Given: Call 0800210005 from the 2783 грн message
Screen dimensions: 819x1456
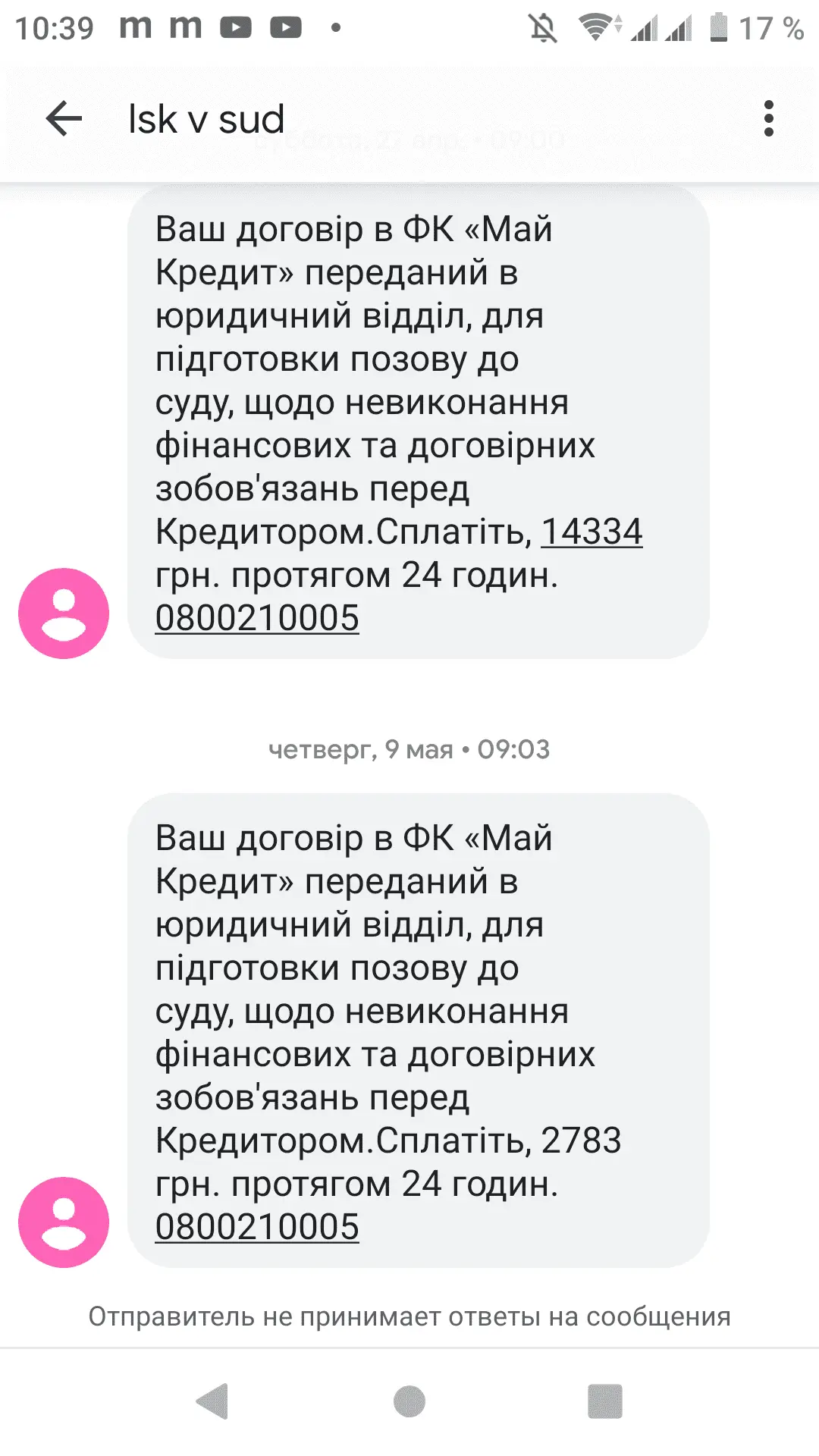Looking at the screenshot, I should (x=257, y=1227).
